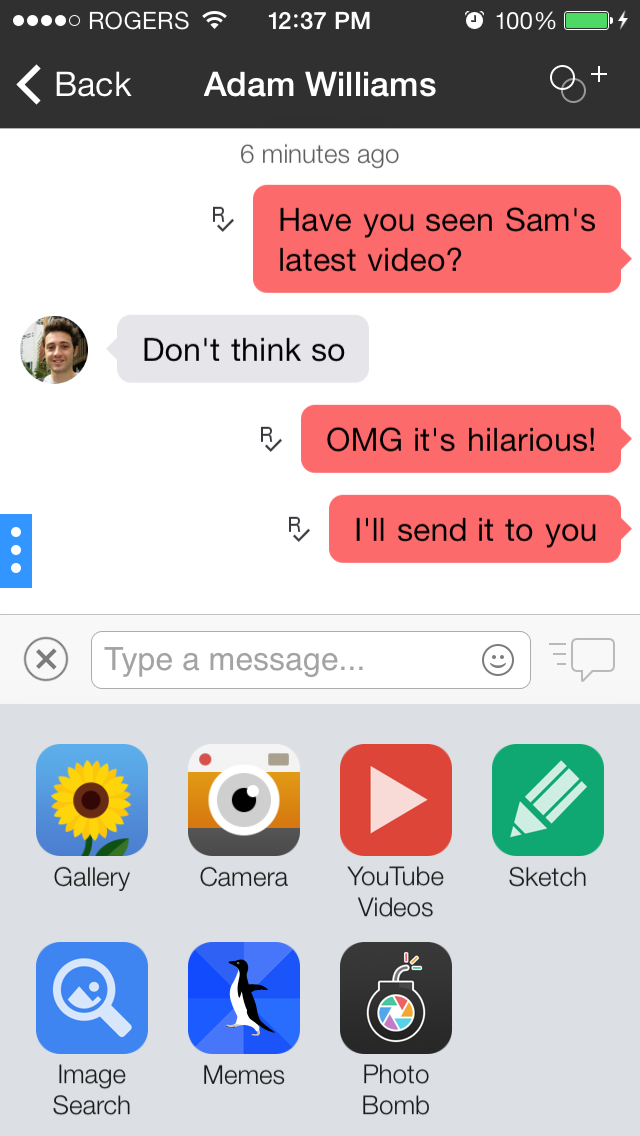Open Gallery to attach a photo
This screenshot has width=640, height=1136.
pyautogui.click(x=92, y=800)
